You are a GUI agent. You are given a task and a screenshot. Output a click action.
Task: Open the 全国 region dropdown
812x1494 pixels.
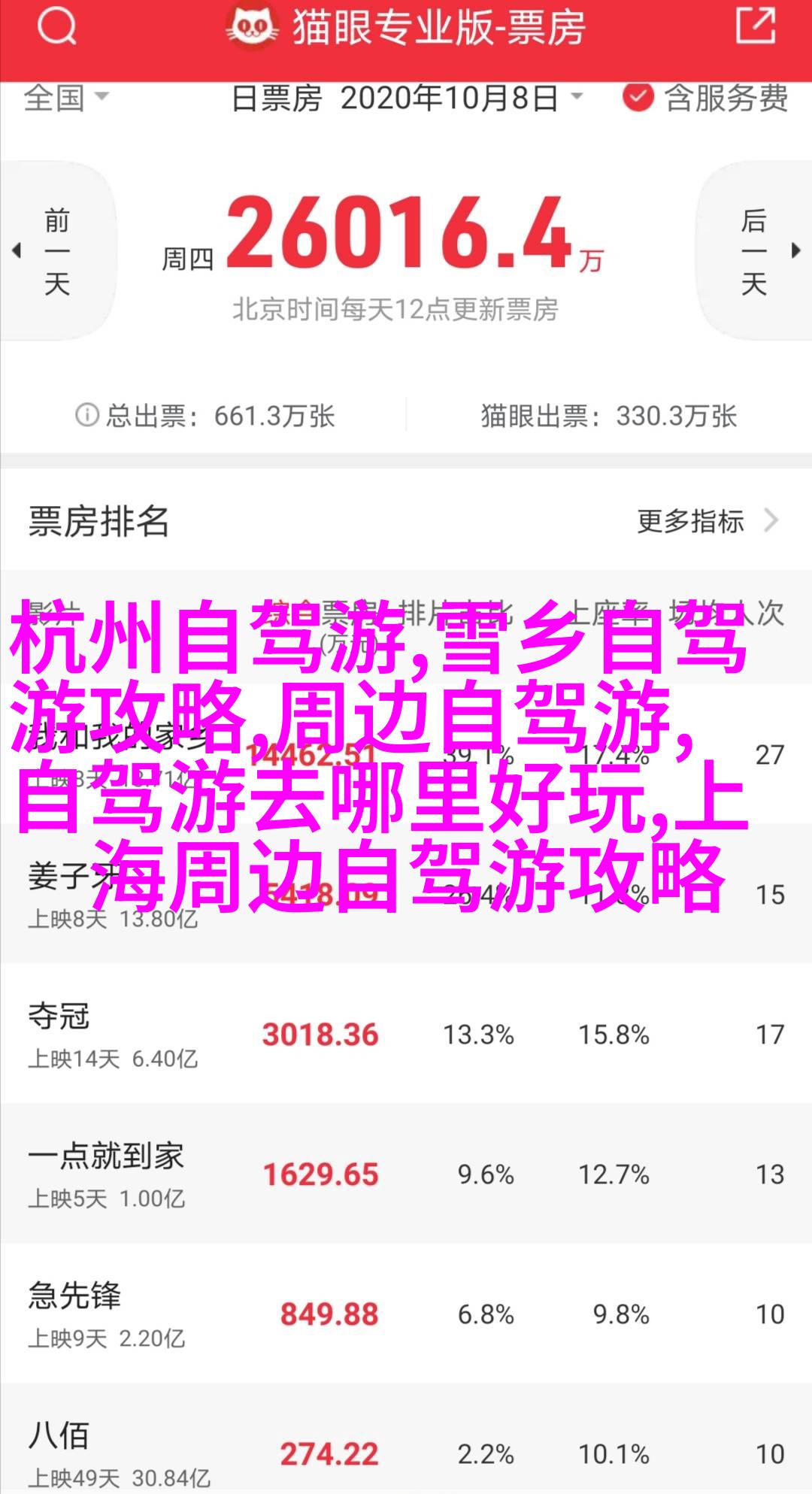pyautogui.click(x=66, y=98)
